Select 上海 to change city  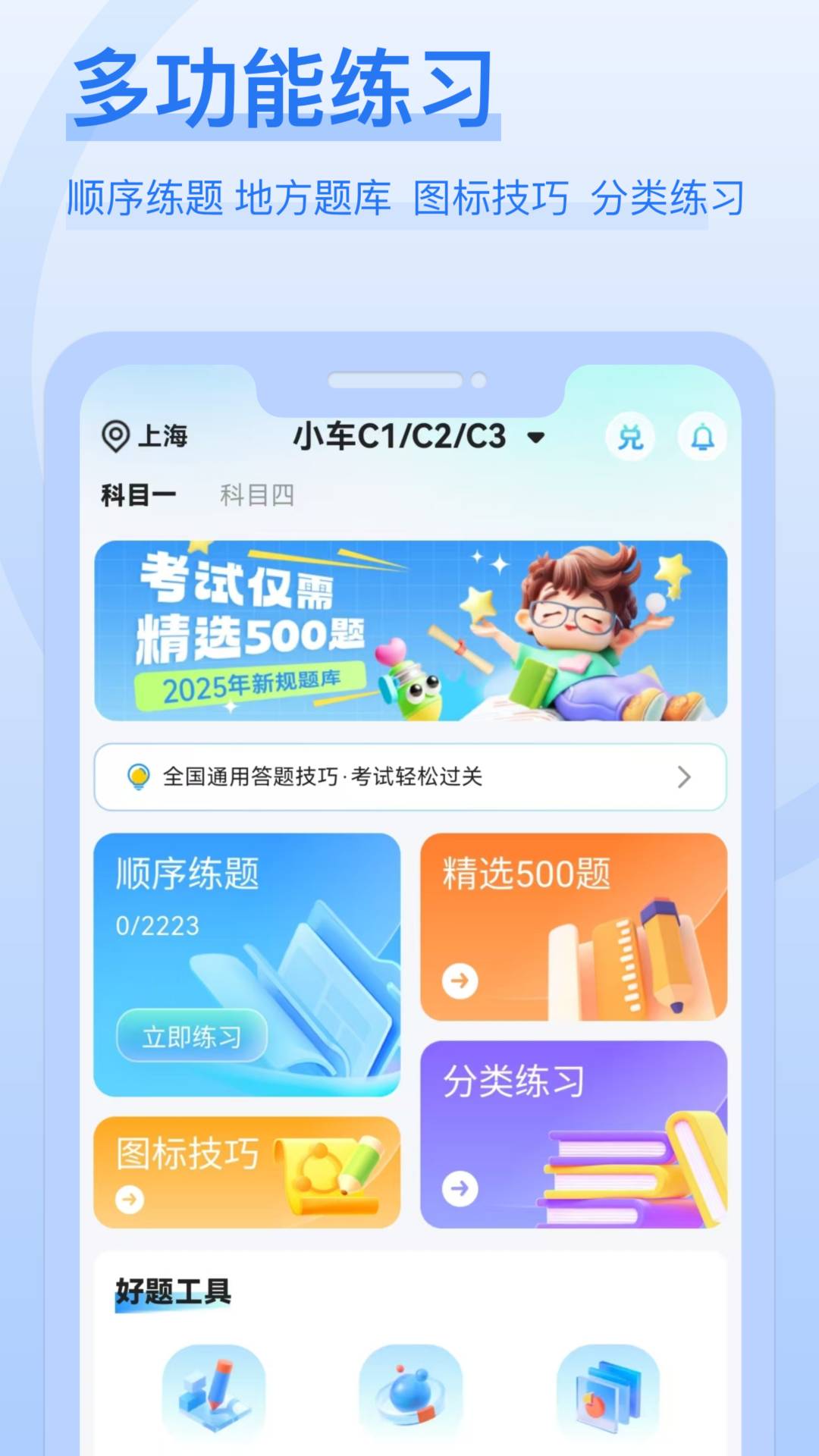pos(162,436)
